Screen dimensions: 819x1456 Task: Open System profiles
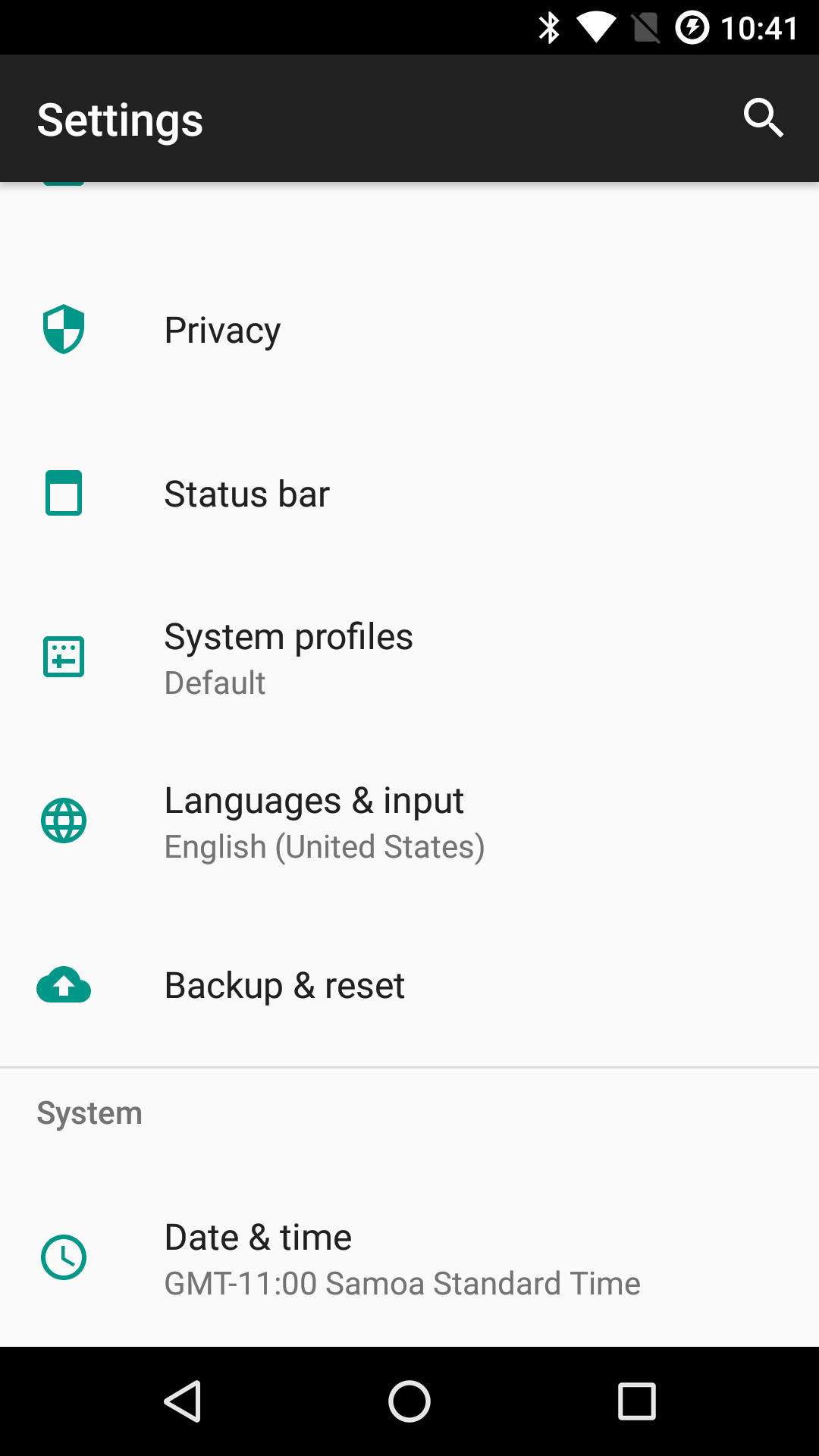tap(409, 657)
